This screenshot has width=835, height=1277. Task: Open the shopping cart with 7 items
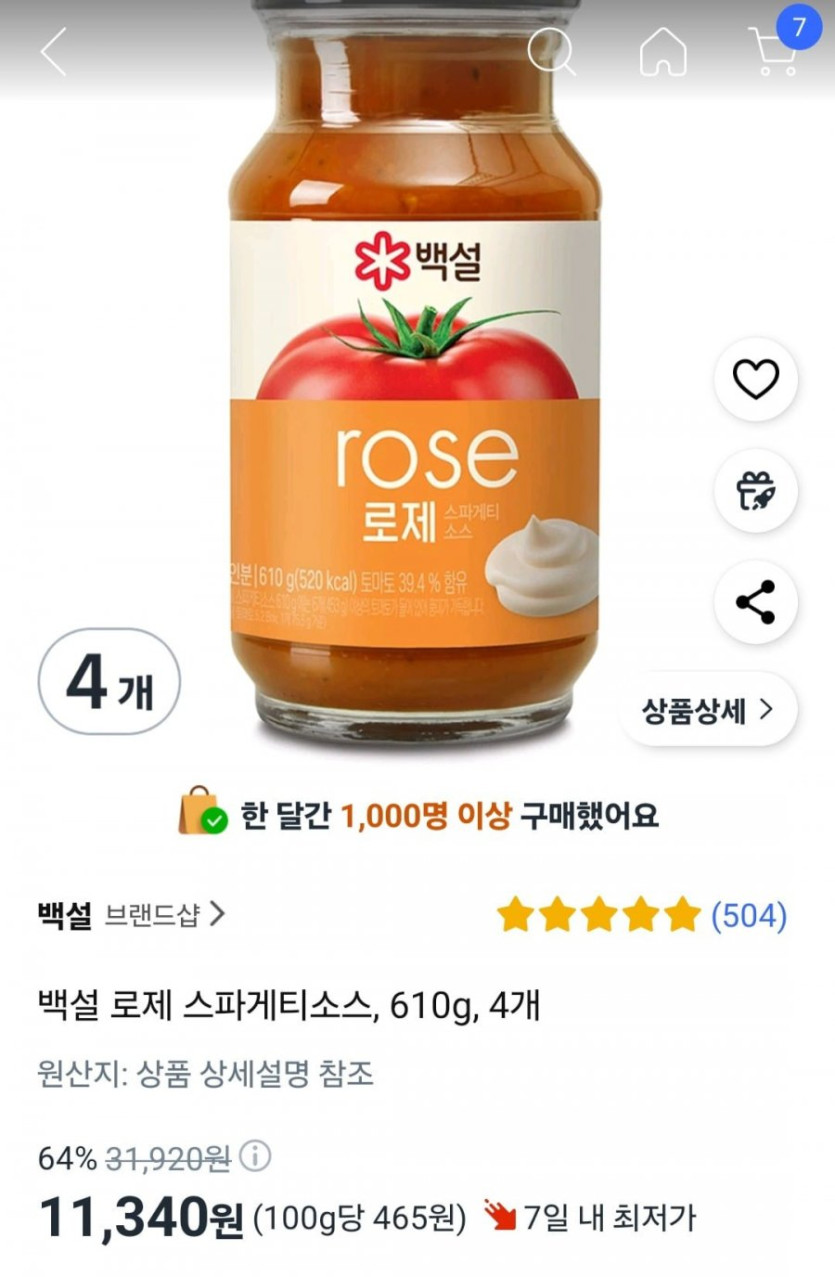(x=776, y=50)
